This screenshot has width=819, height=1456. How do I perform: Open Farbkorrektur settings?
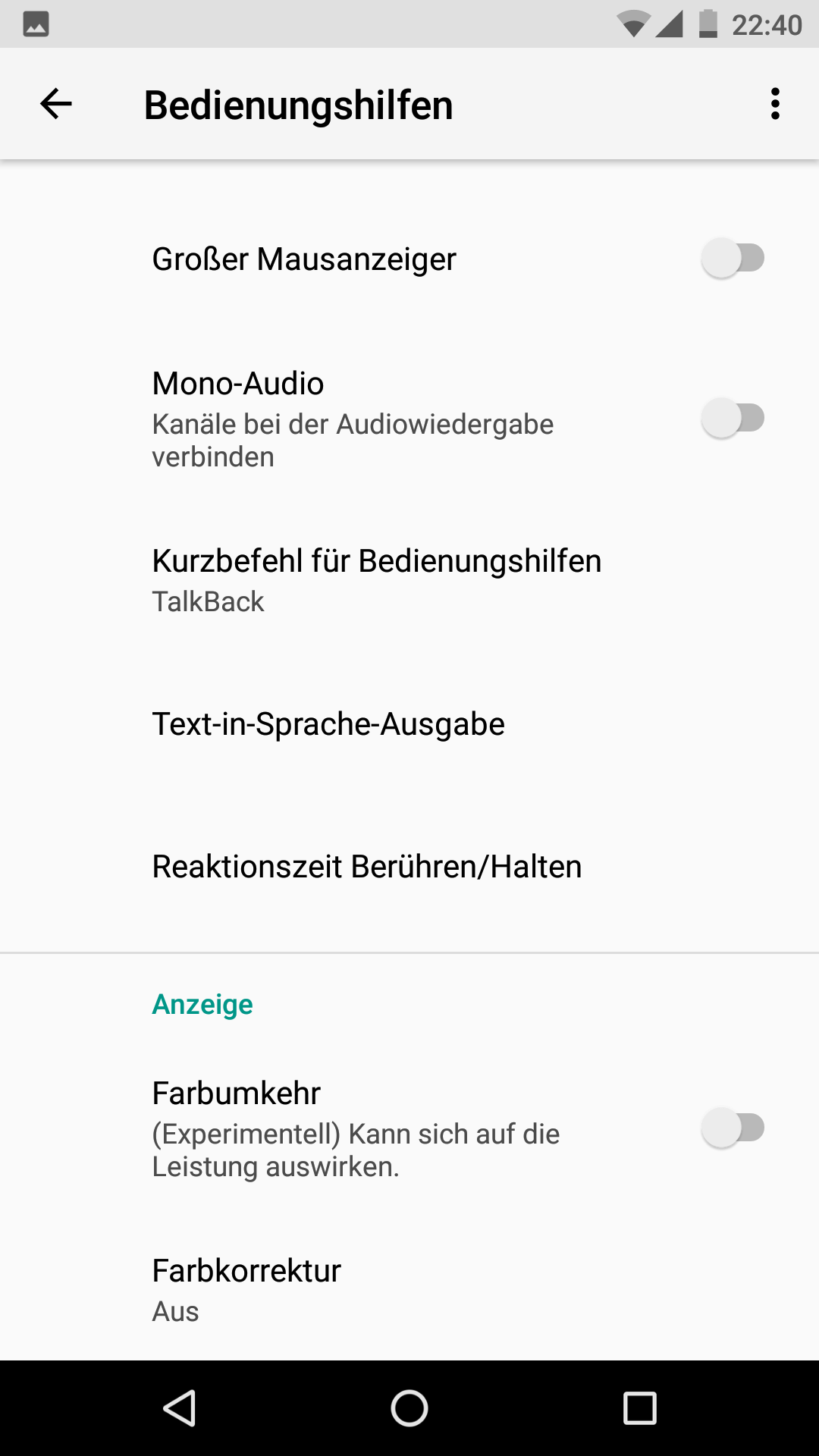[x=246, y=1289]
